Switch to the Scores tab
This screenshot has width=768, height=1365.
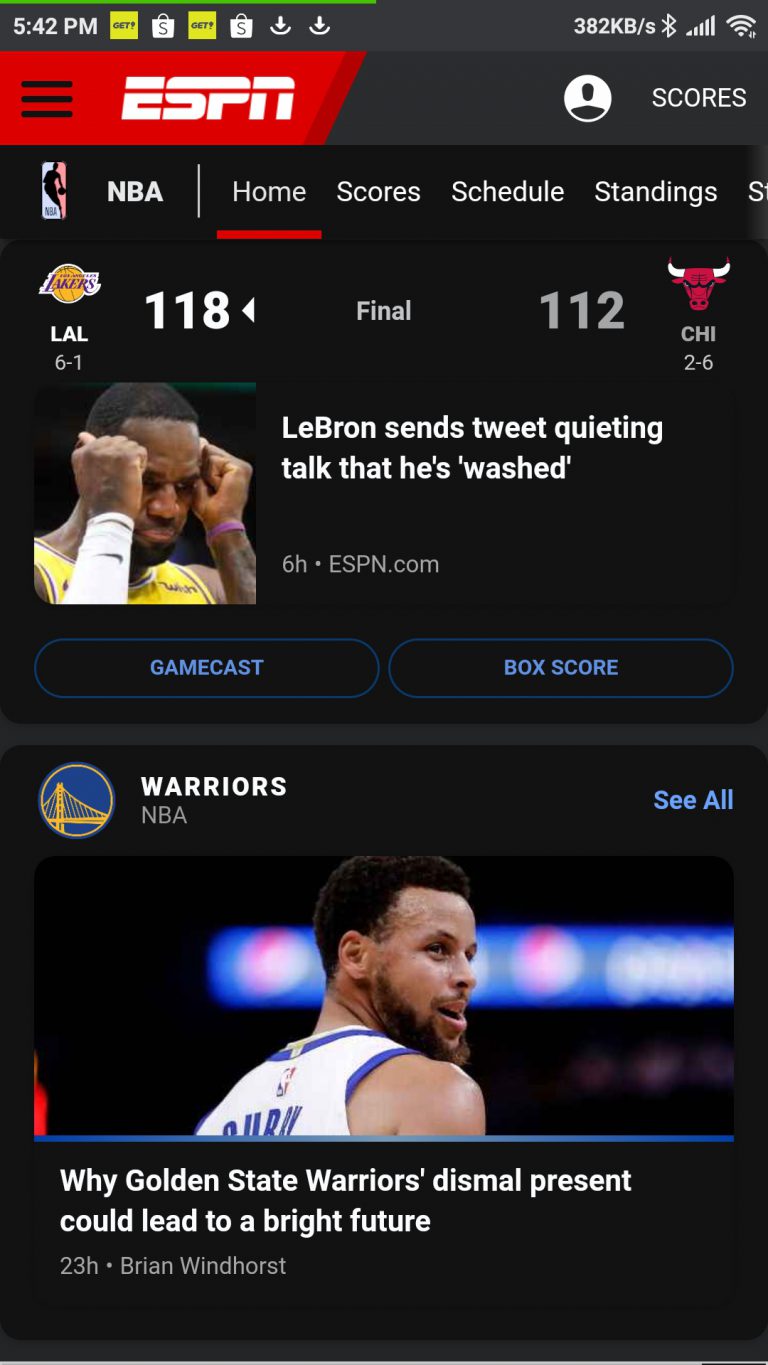(378, 192)
